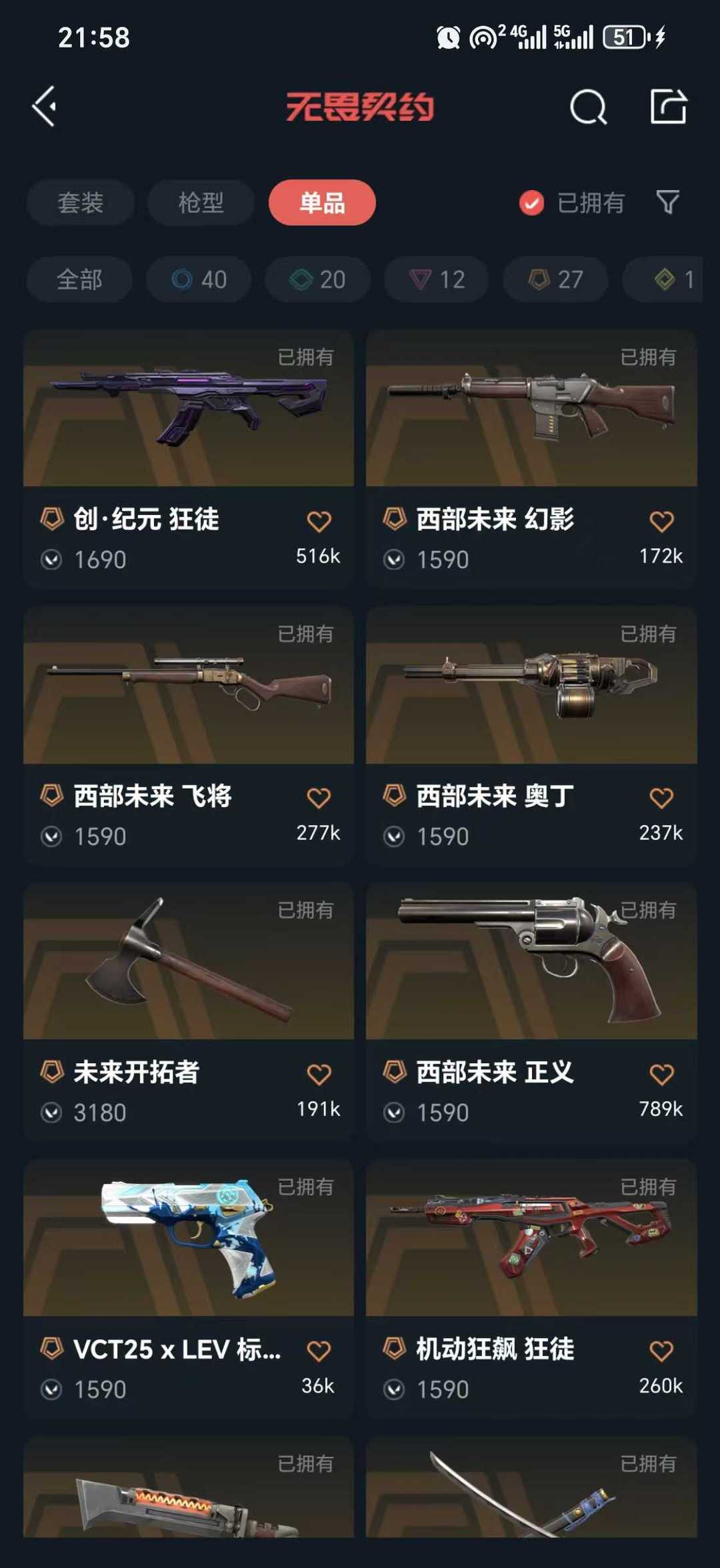720x1568 pixels.
Task: Select the 全部 filter chip
Action: [79, 279]
